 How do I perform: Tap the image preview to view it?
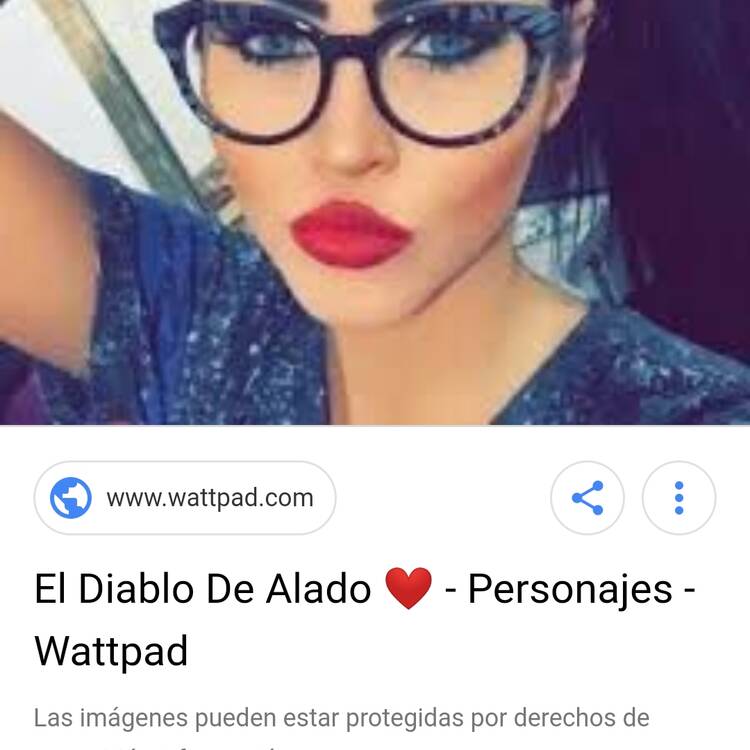click(x=375, y=210)
